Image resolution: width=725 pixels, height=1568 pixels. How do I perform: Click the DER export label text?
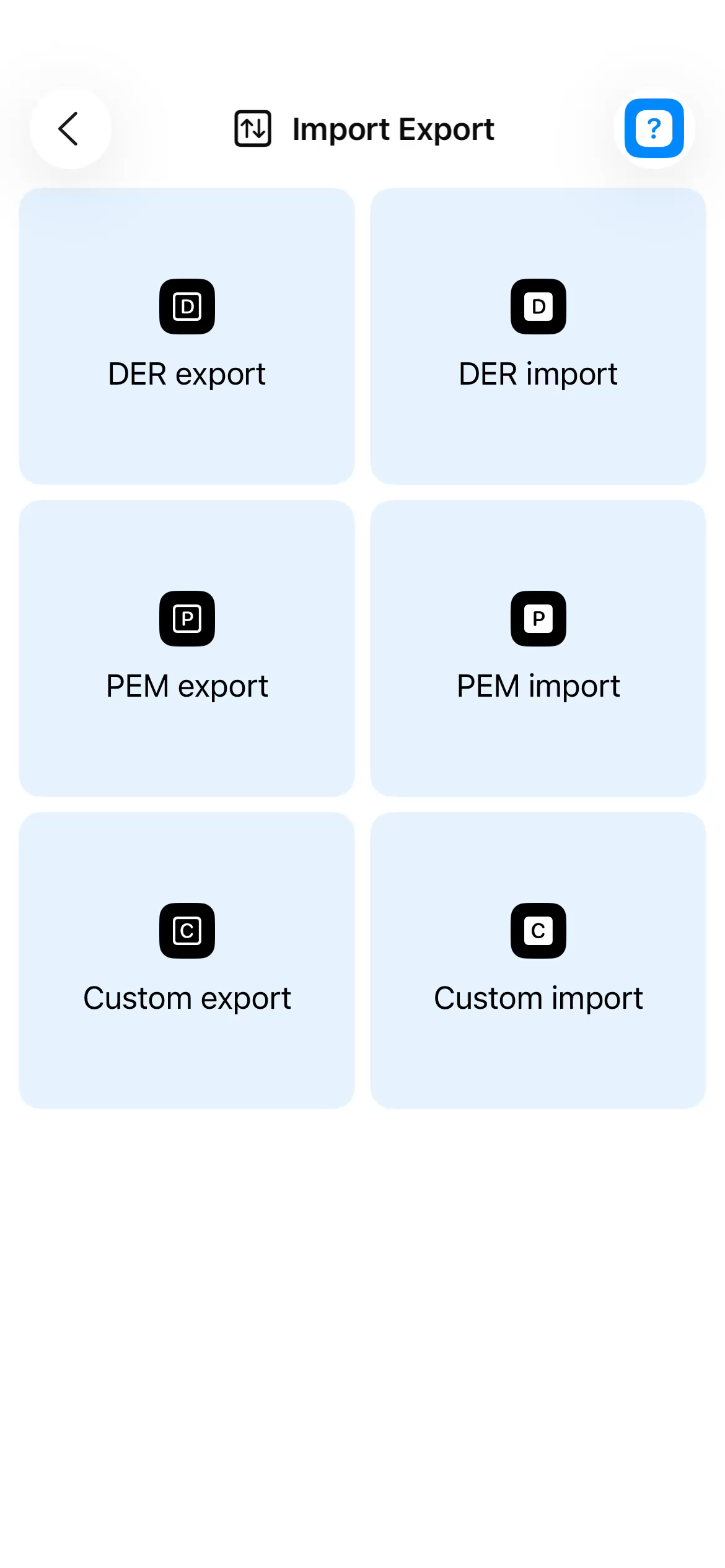point(187,373)
